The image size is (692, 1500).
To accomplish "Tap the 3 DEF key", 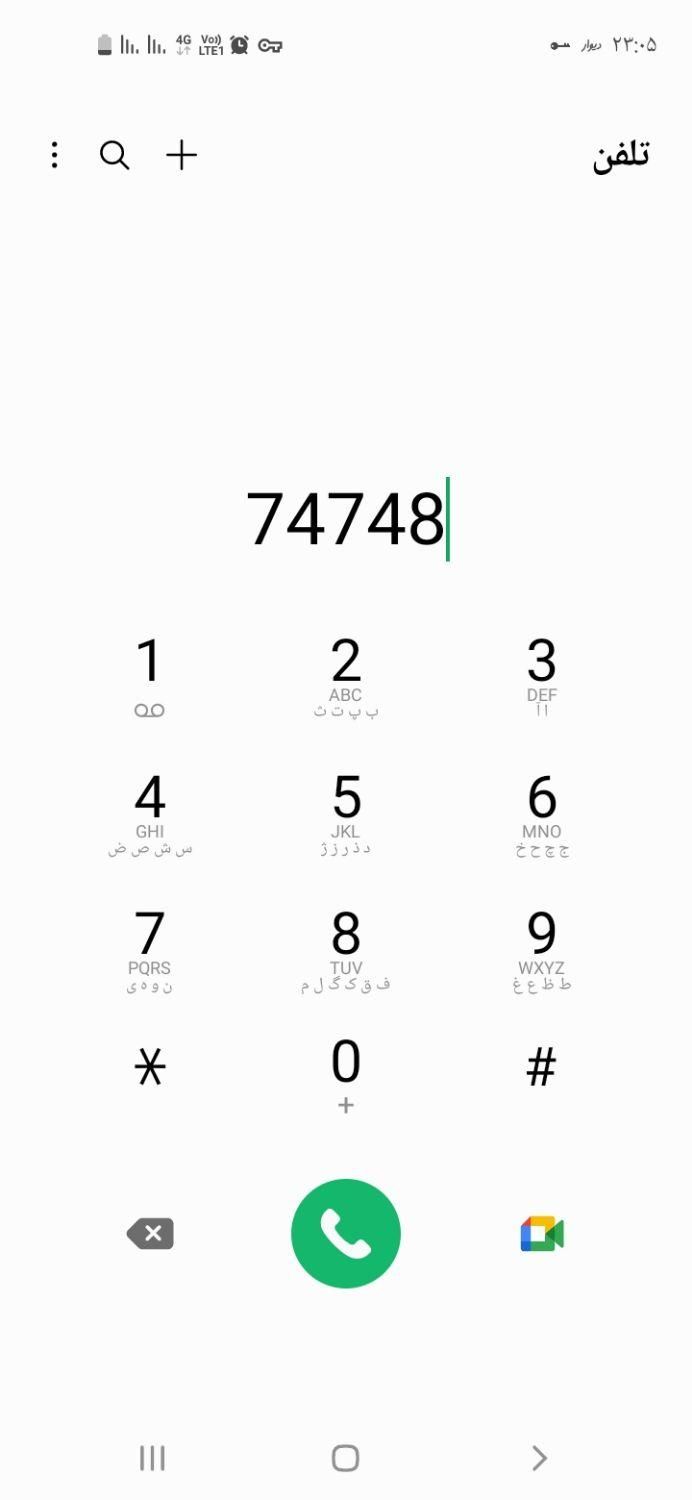I will [x=541, y=675].
